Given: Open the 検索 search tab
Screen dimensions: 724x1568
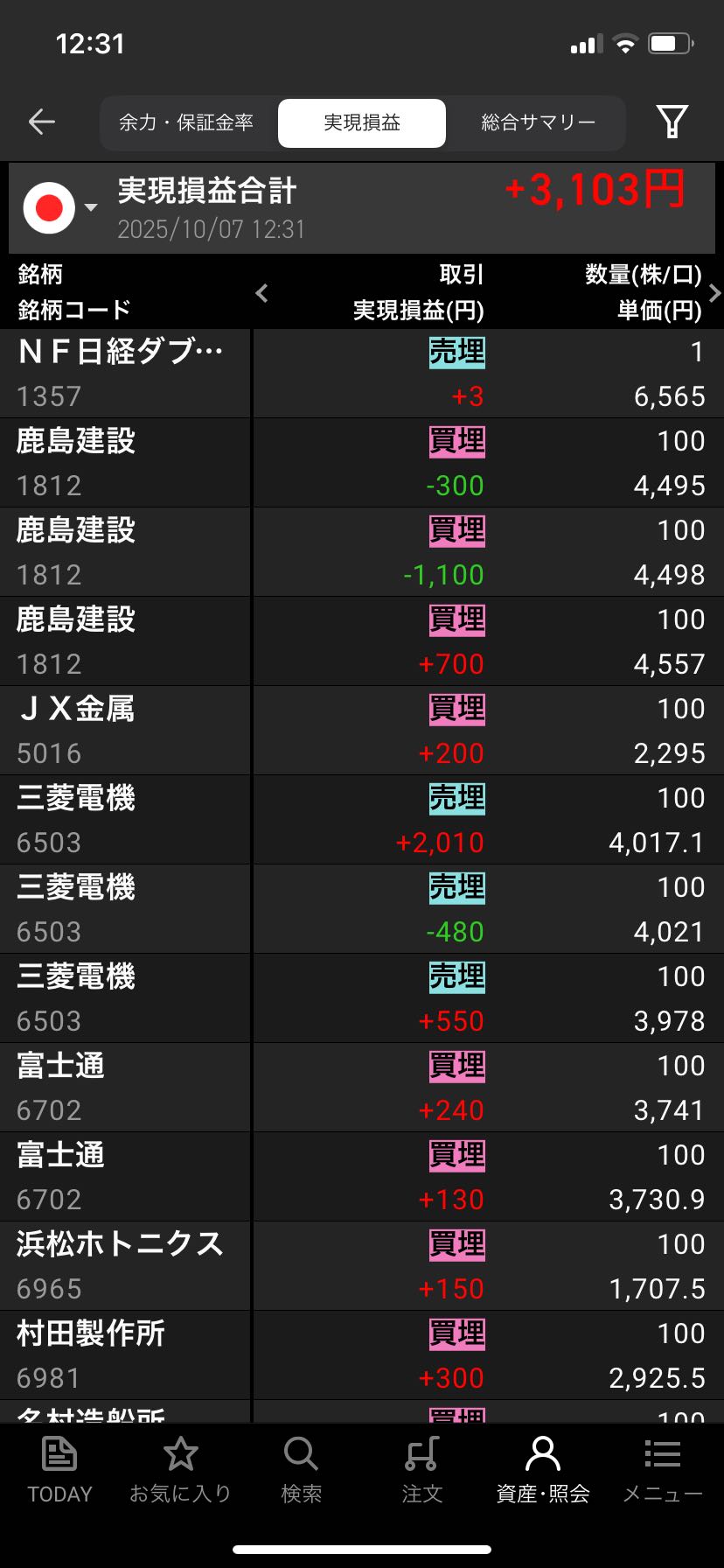Looking at the screenshot, I should 301,1470.
